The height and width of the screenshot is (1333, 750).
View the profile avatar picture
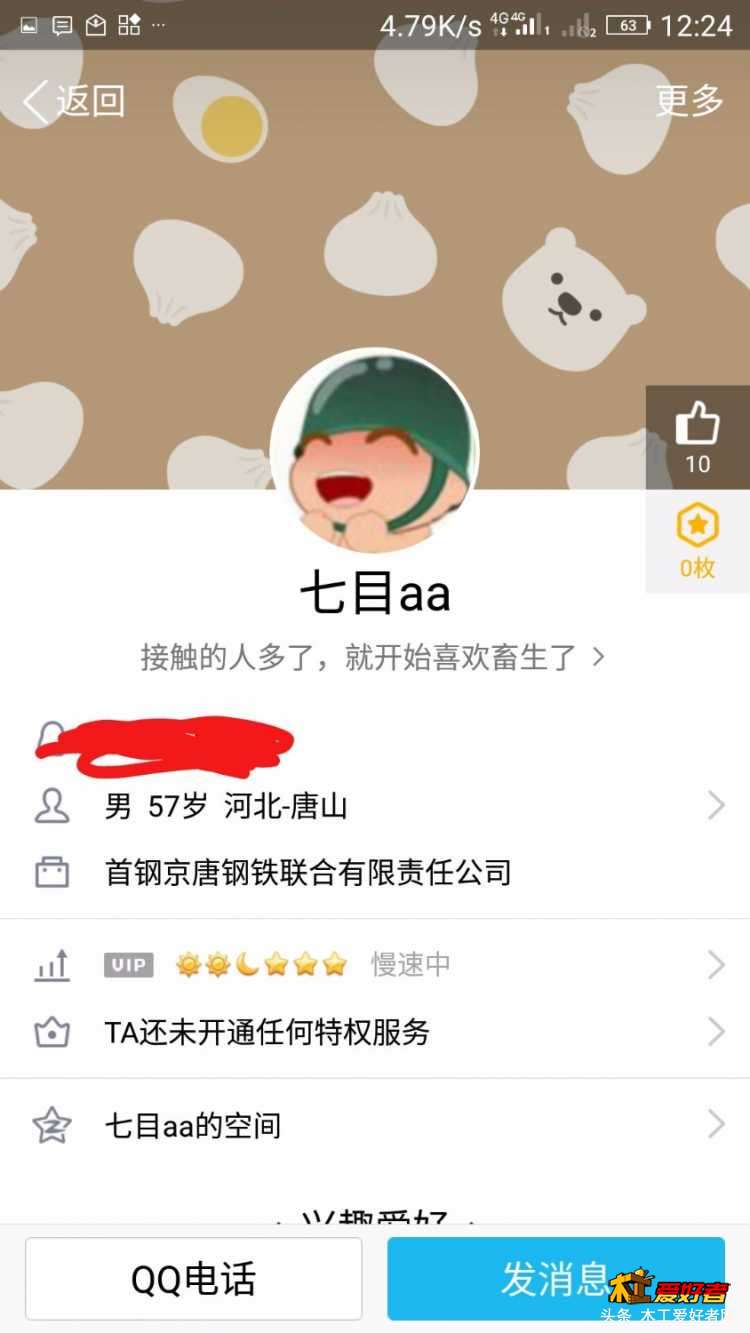tap(375, 451)
